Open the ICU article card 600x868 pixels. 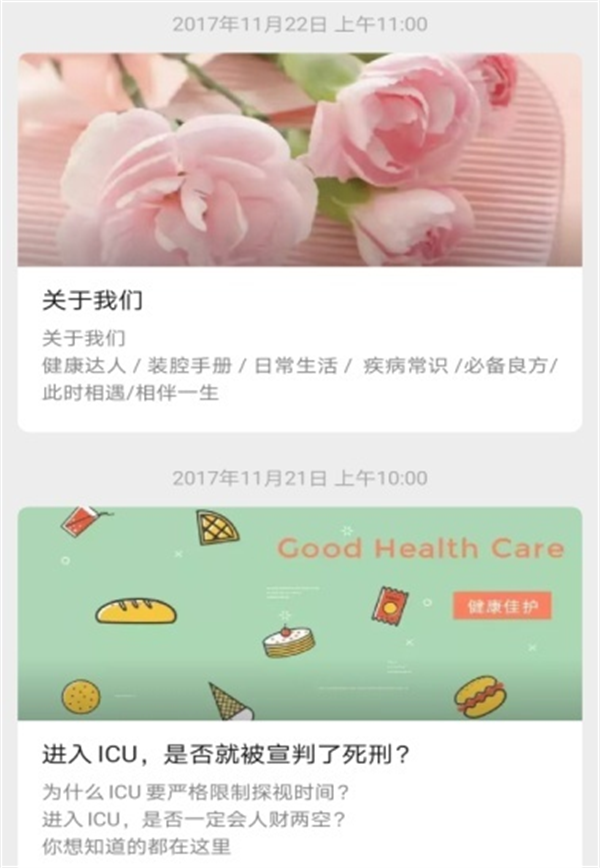tap(299, 752)
